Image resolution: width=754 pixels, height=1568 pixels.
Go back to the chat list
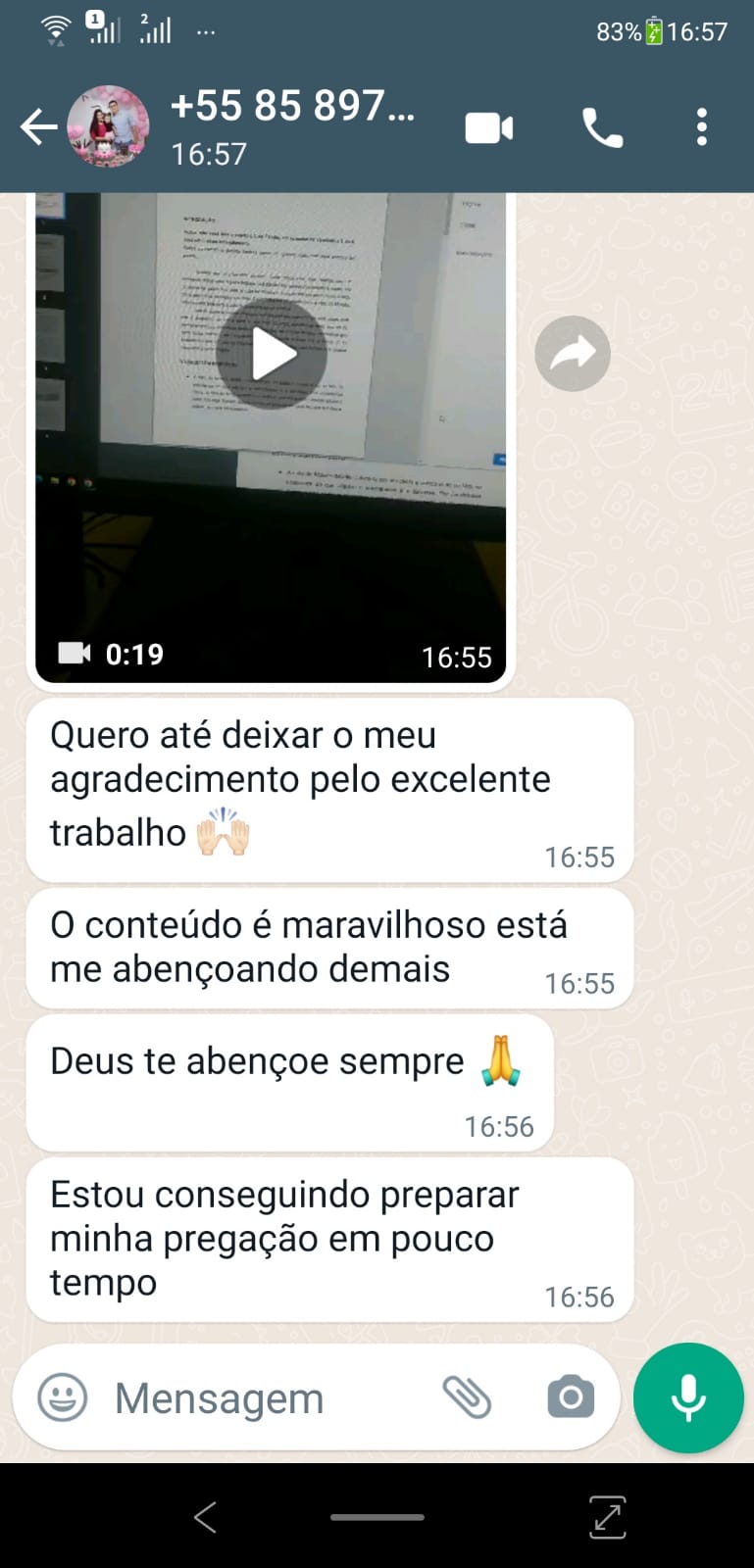(x=37, y=127)
